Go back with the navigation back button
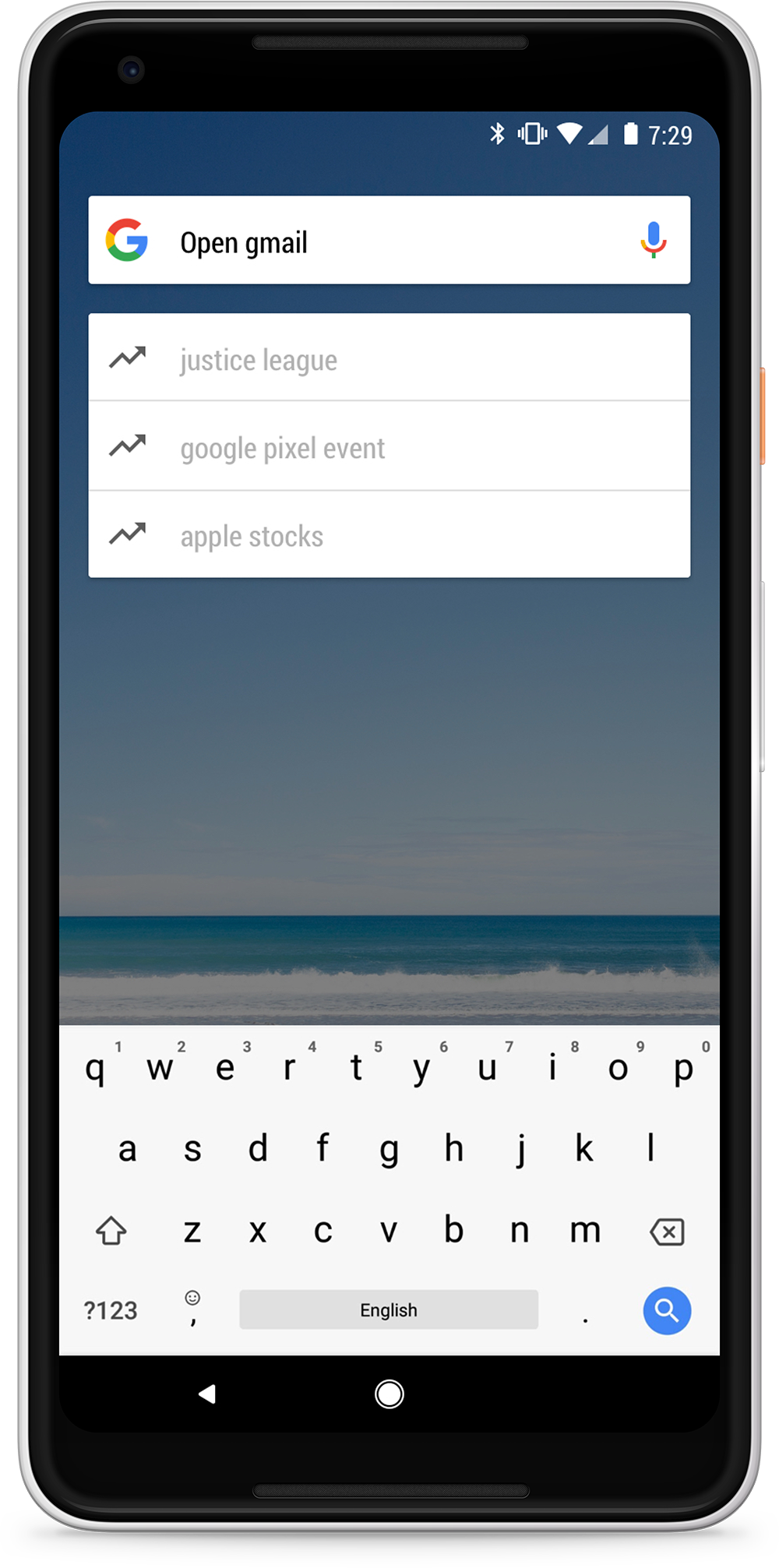 pyautogui.click(x=207, y=1394)
